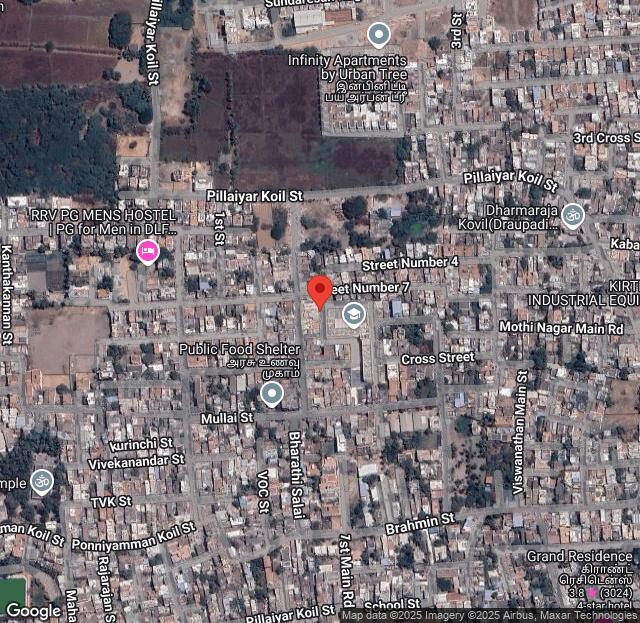Select the red dropped location pin

point(319,292)
